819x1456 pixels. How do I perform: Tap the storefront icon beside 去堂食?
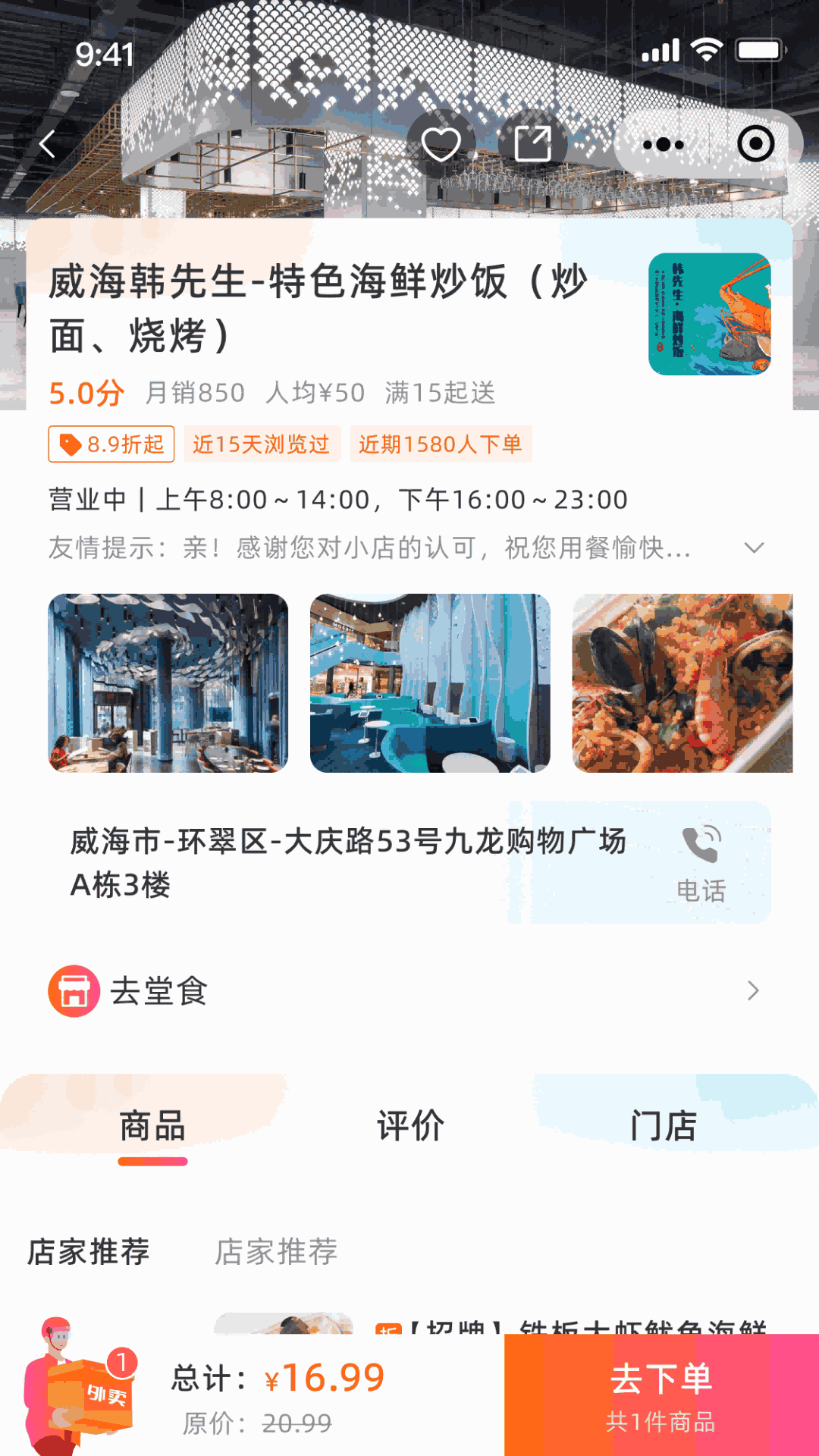74,991
